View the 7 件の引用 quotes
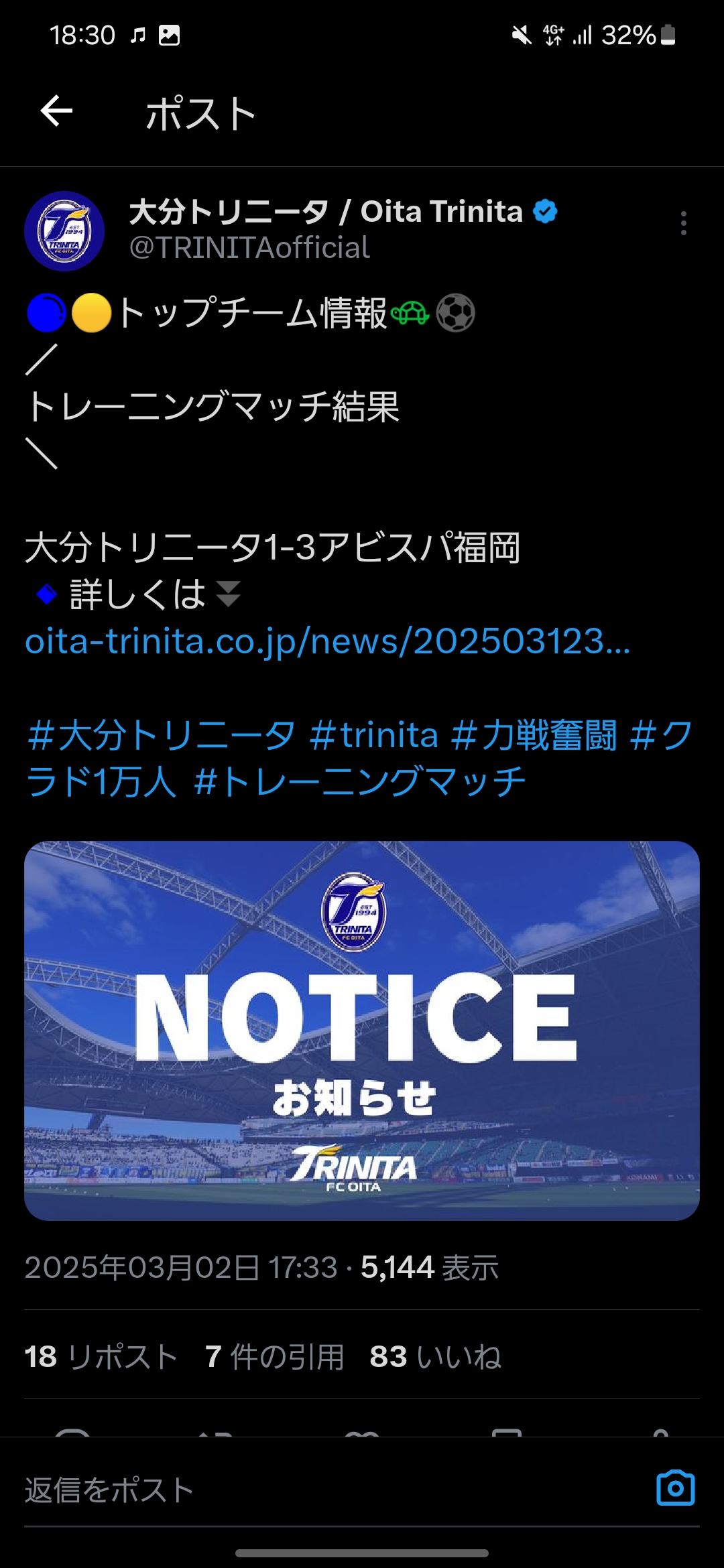The height and width of the screenshot is (1568, 724). [274, 1357]
